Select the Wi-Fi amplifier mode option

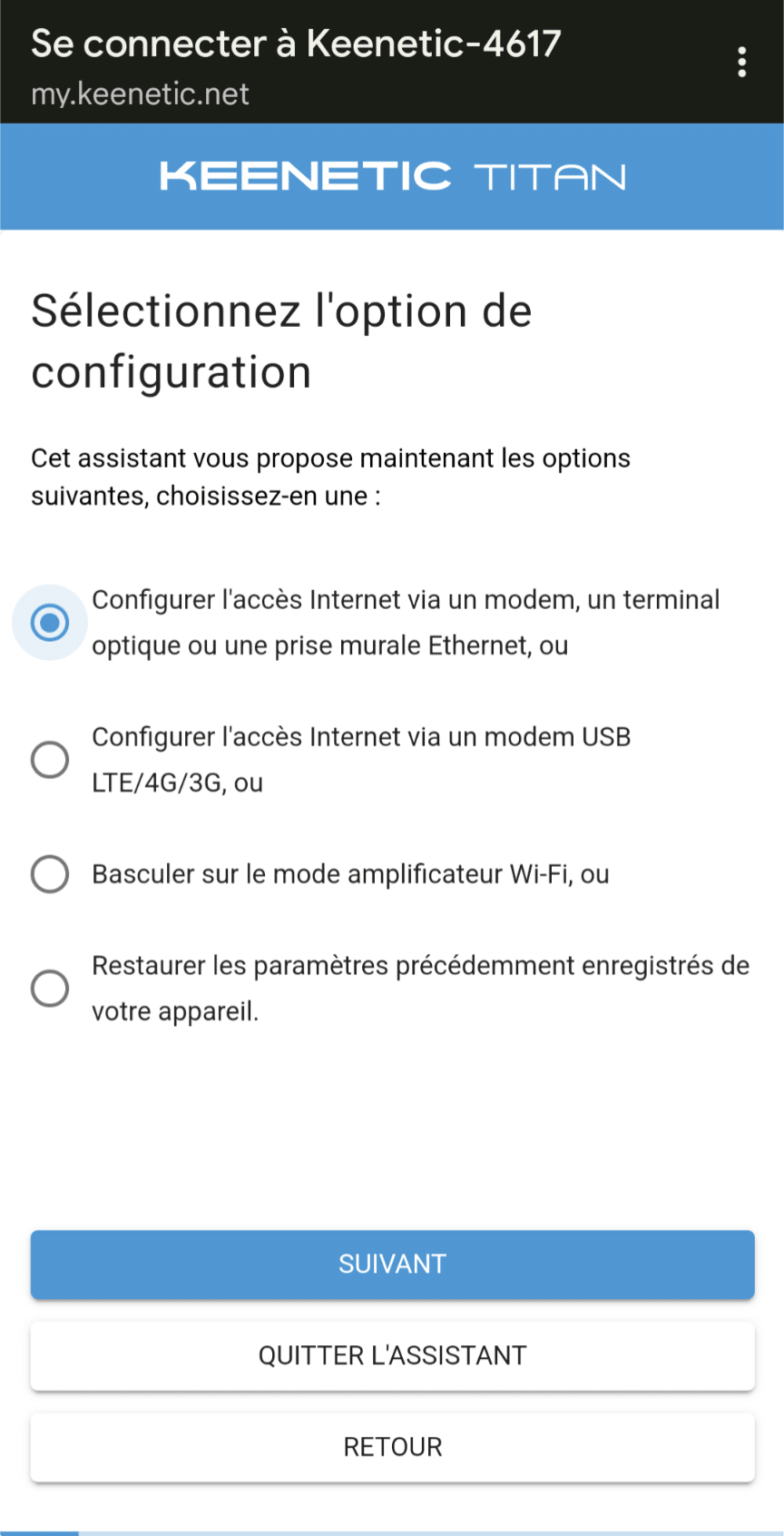(50, 874)
